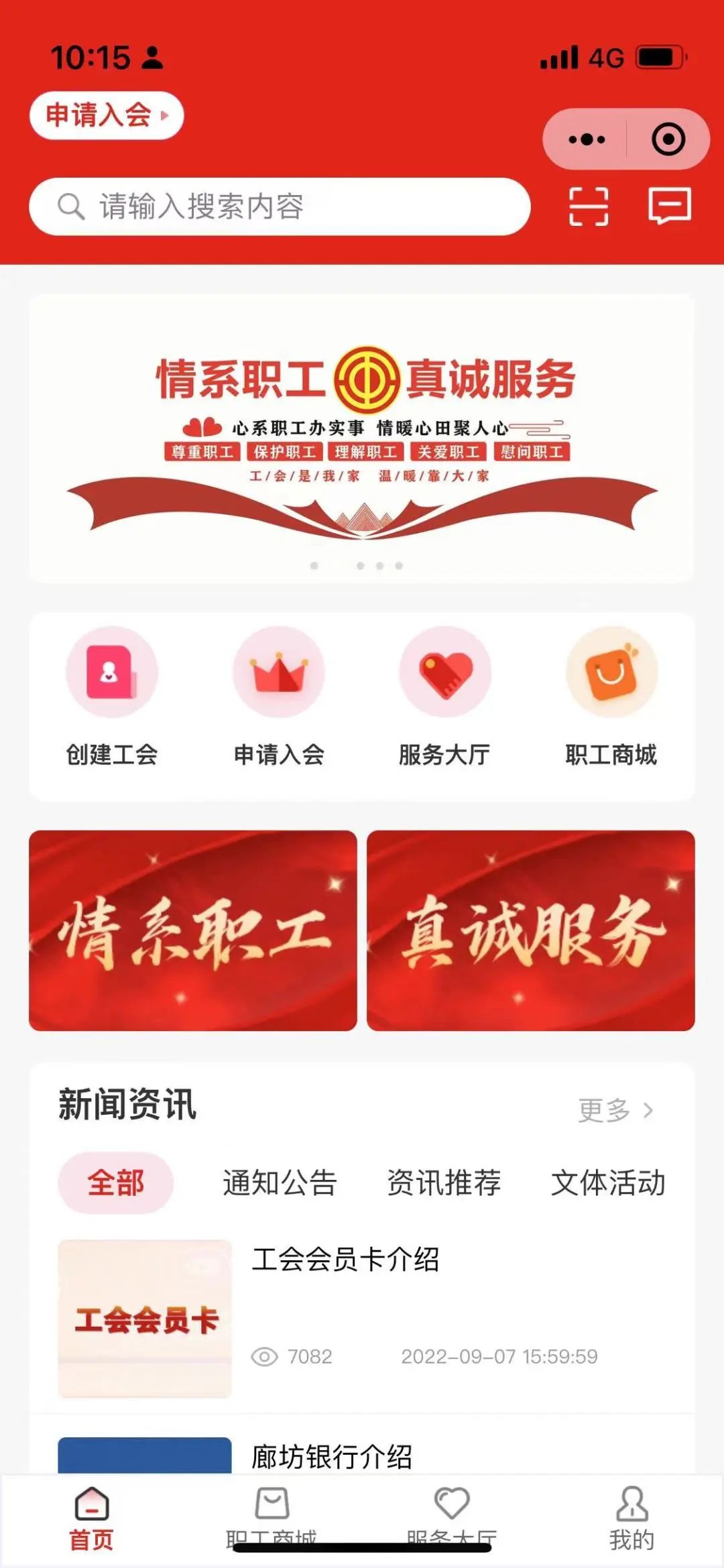Focus the 请输入搜索内容 search box
The width and height of the screenshot is (724, 1568).
click(280, 206)
